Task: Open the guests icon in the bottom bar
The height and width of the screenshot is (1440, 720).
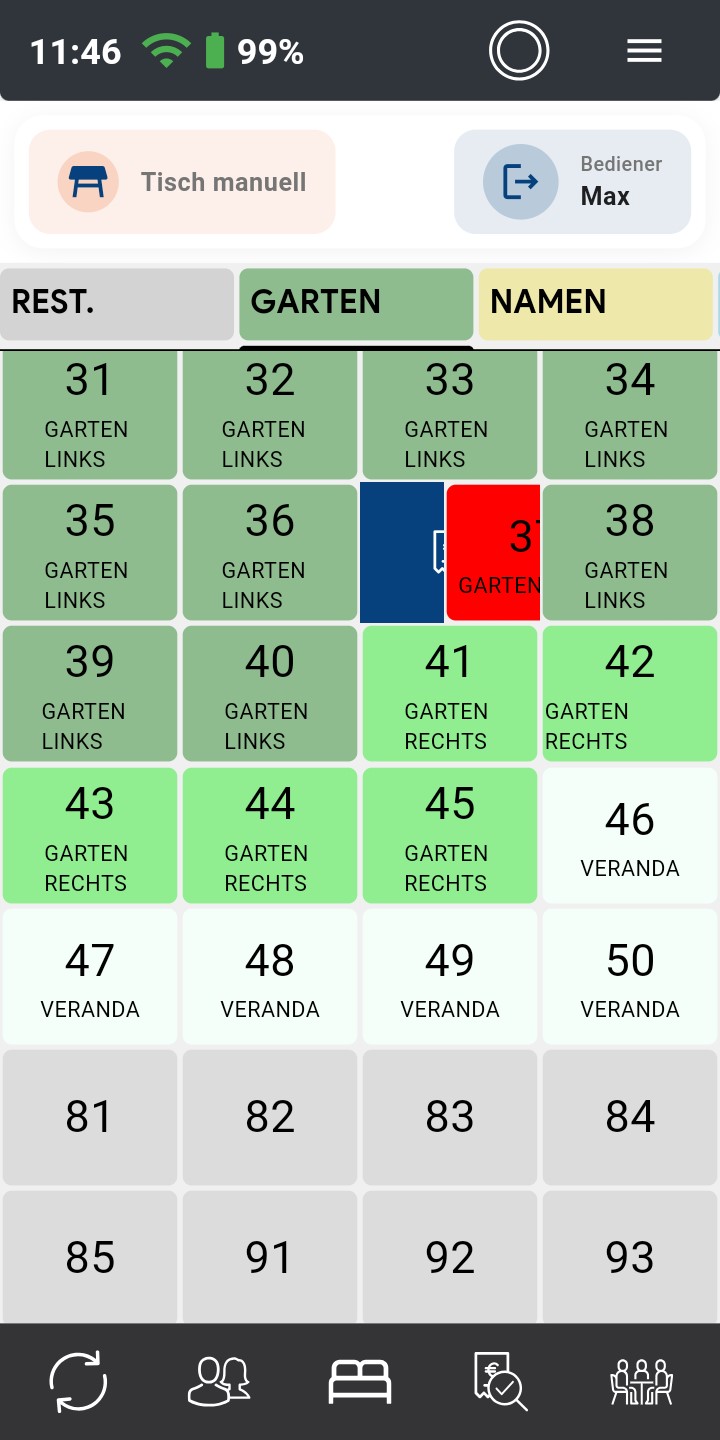Action: pyautogui.click(x=219, y=1382)
